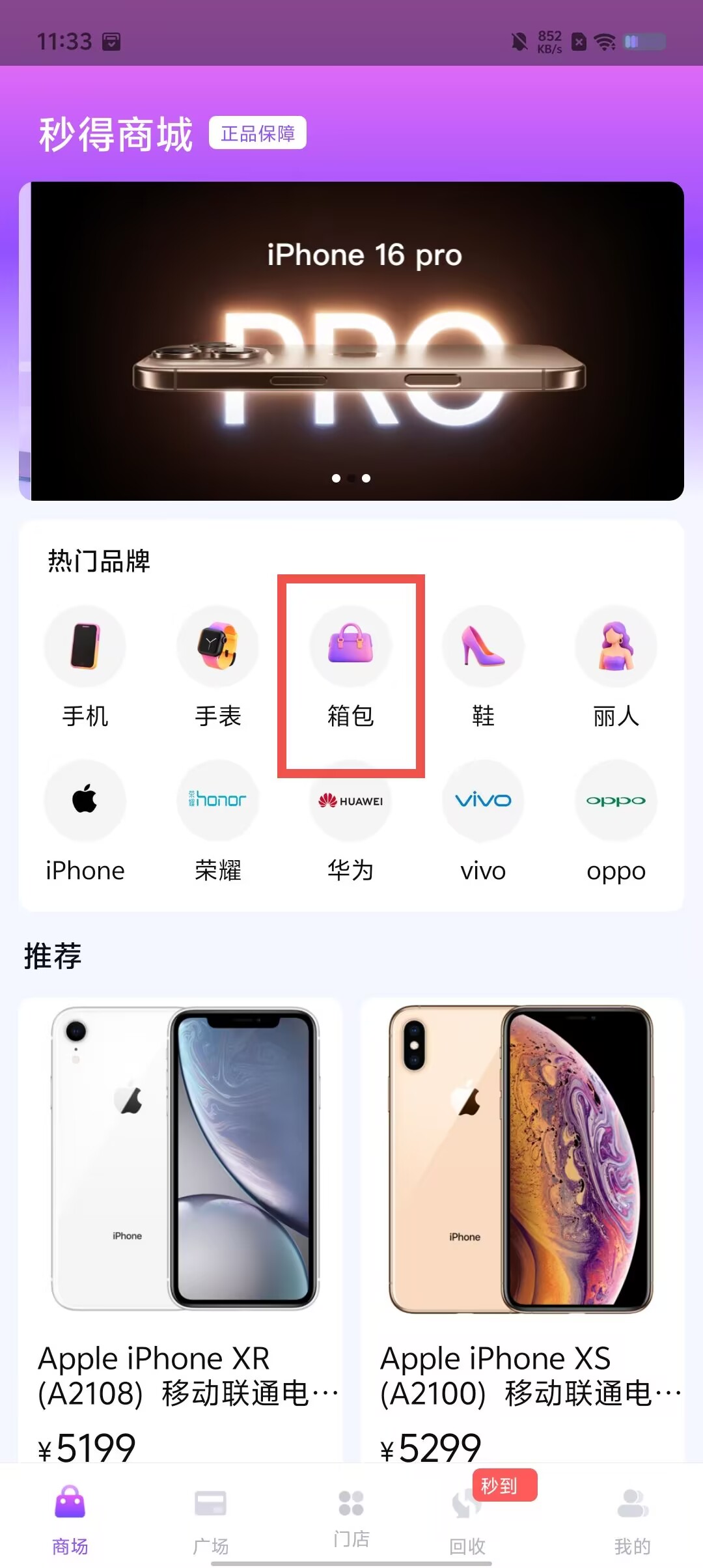The height and width of the screenshot is (1568, 703).
Task: View the Apple iPhone XS product card
Action: coord(522,1230)
